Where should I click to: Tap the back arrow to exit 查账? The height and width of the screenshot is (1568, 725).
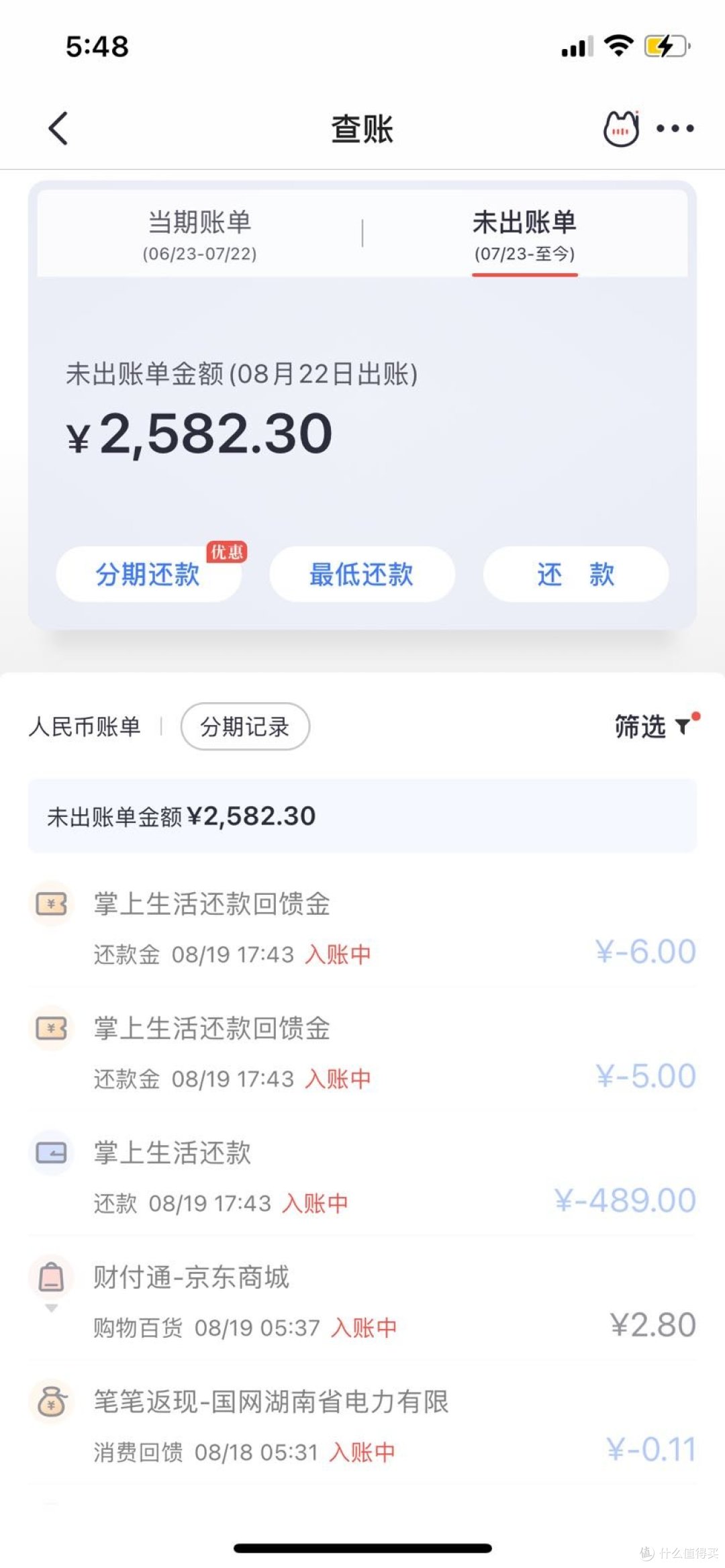coord(58,128)
